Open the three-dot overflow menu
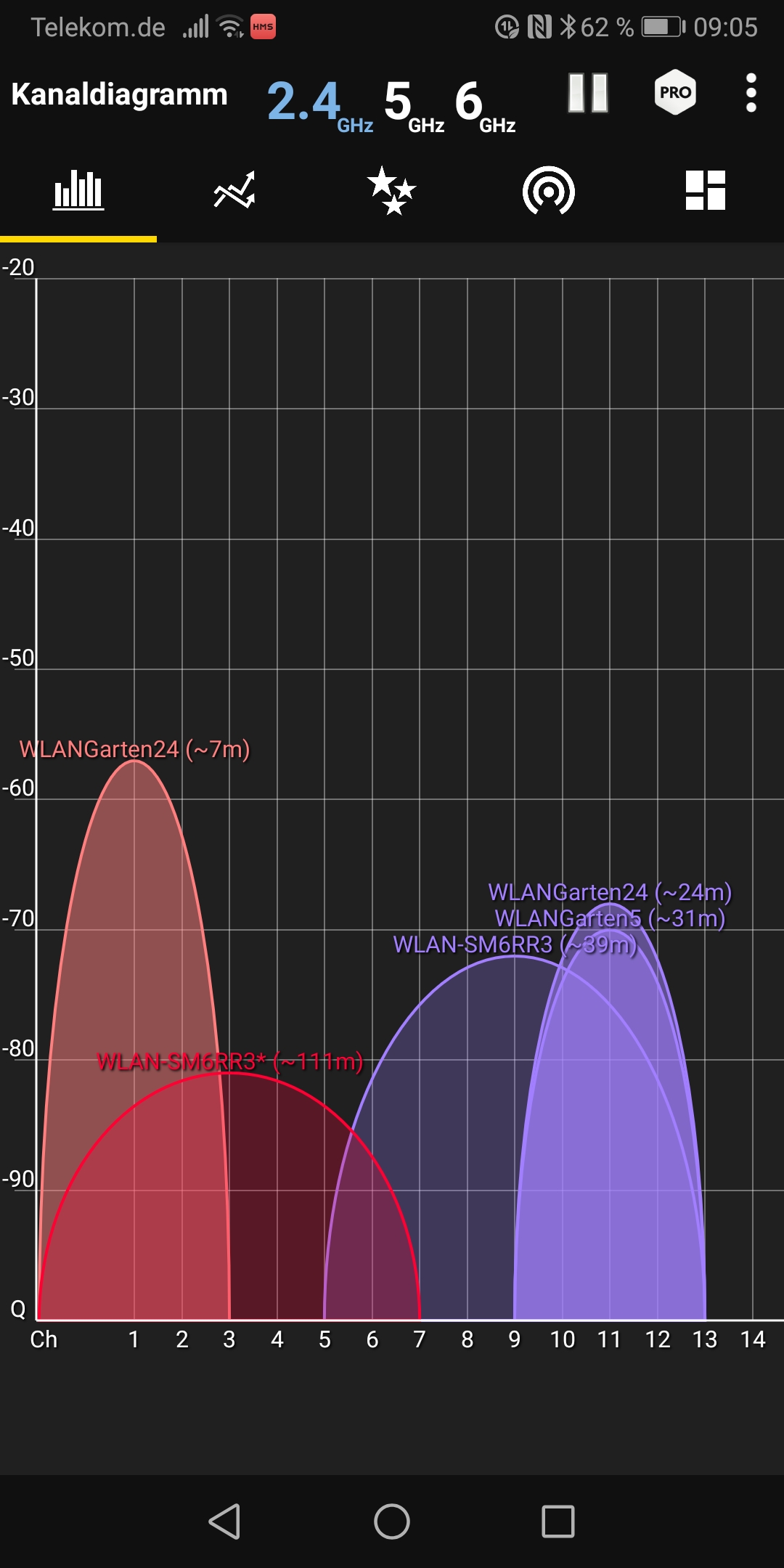This screenshot has height=1568, width=784. click(x=751, y=93)
